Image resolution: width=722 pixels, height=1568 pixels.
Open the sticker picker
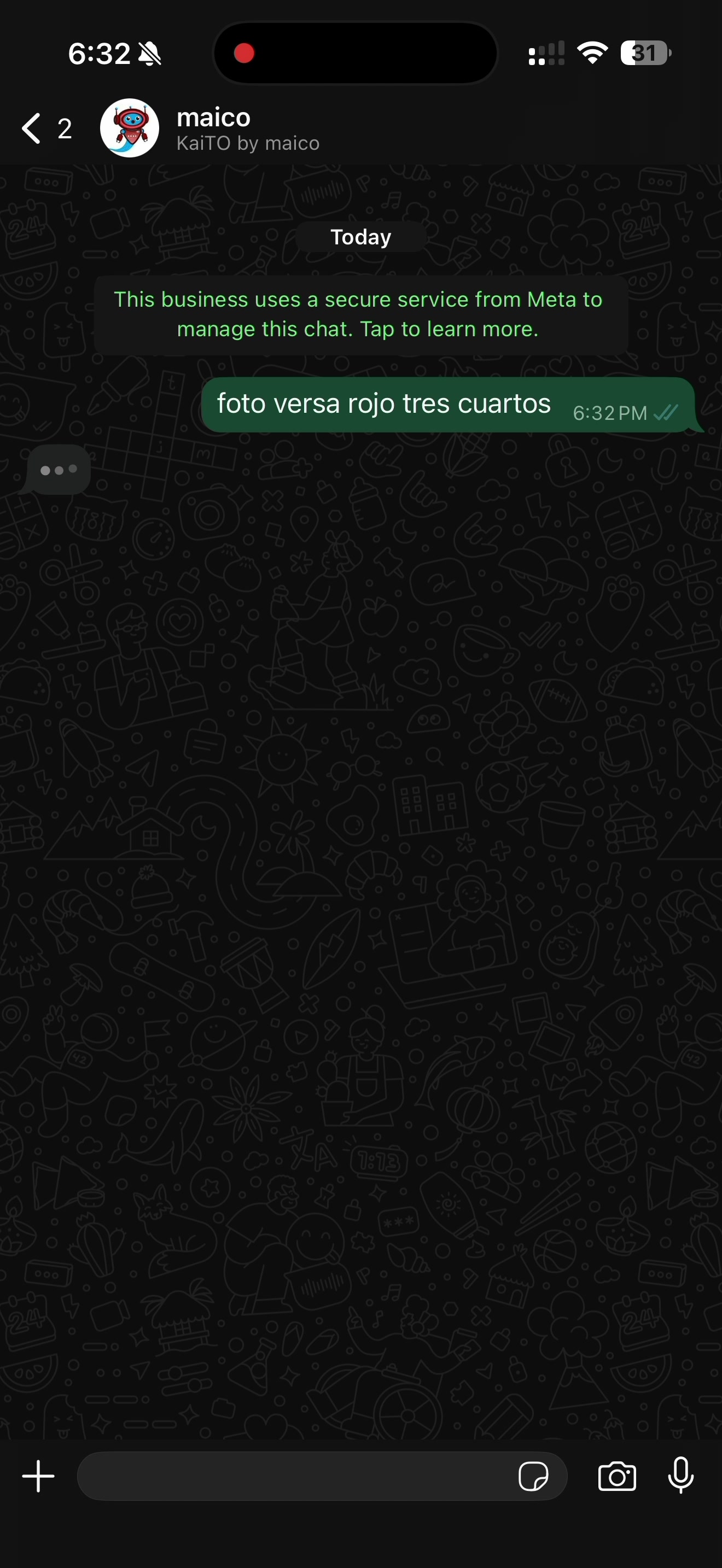(533, 1476)
